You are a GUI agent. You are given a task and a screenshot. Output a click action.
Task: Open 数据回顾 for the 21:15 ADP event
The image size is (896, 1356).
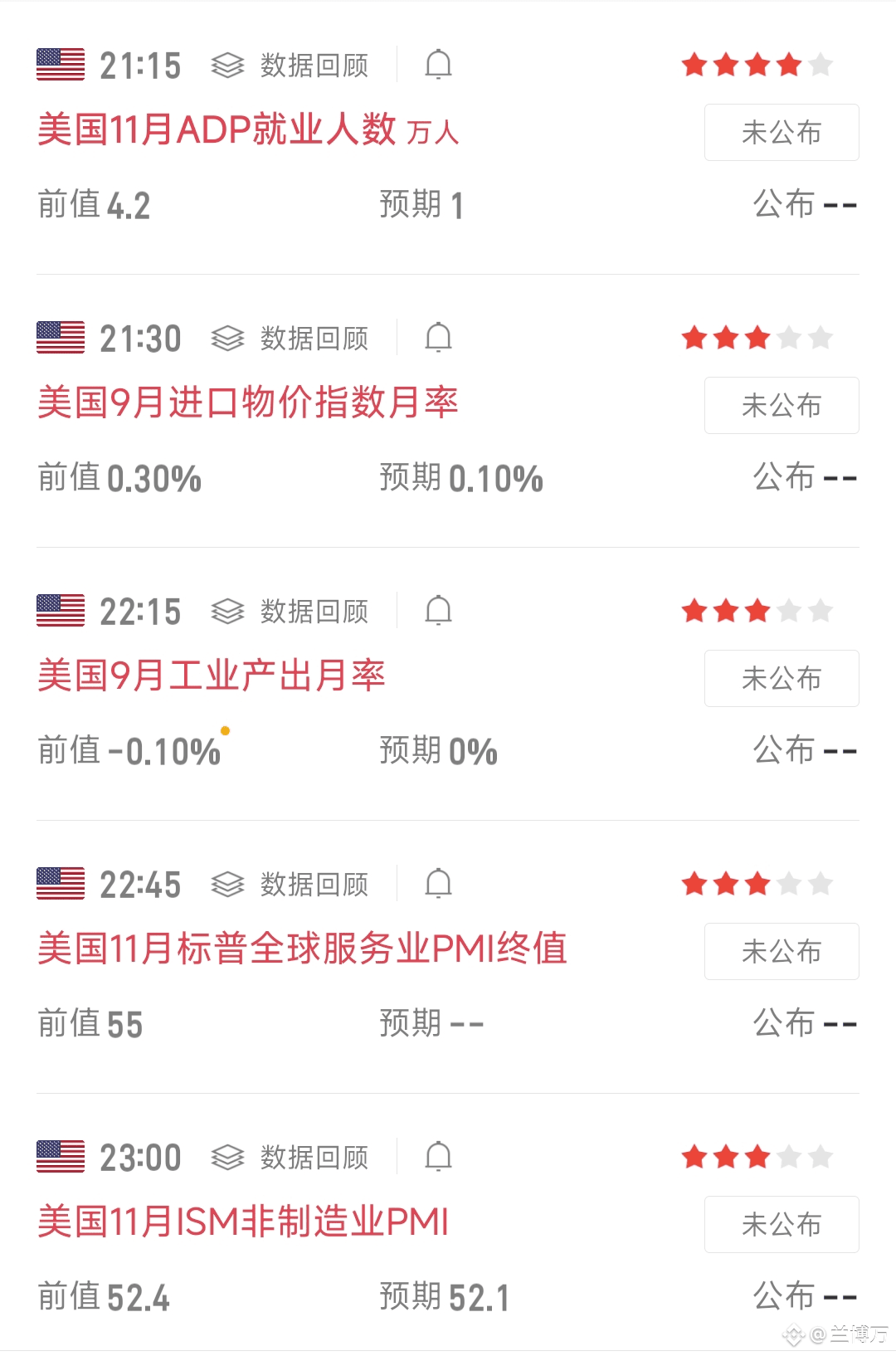coord(290,66)
